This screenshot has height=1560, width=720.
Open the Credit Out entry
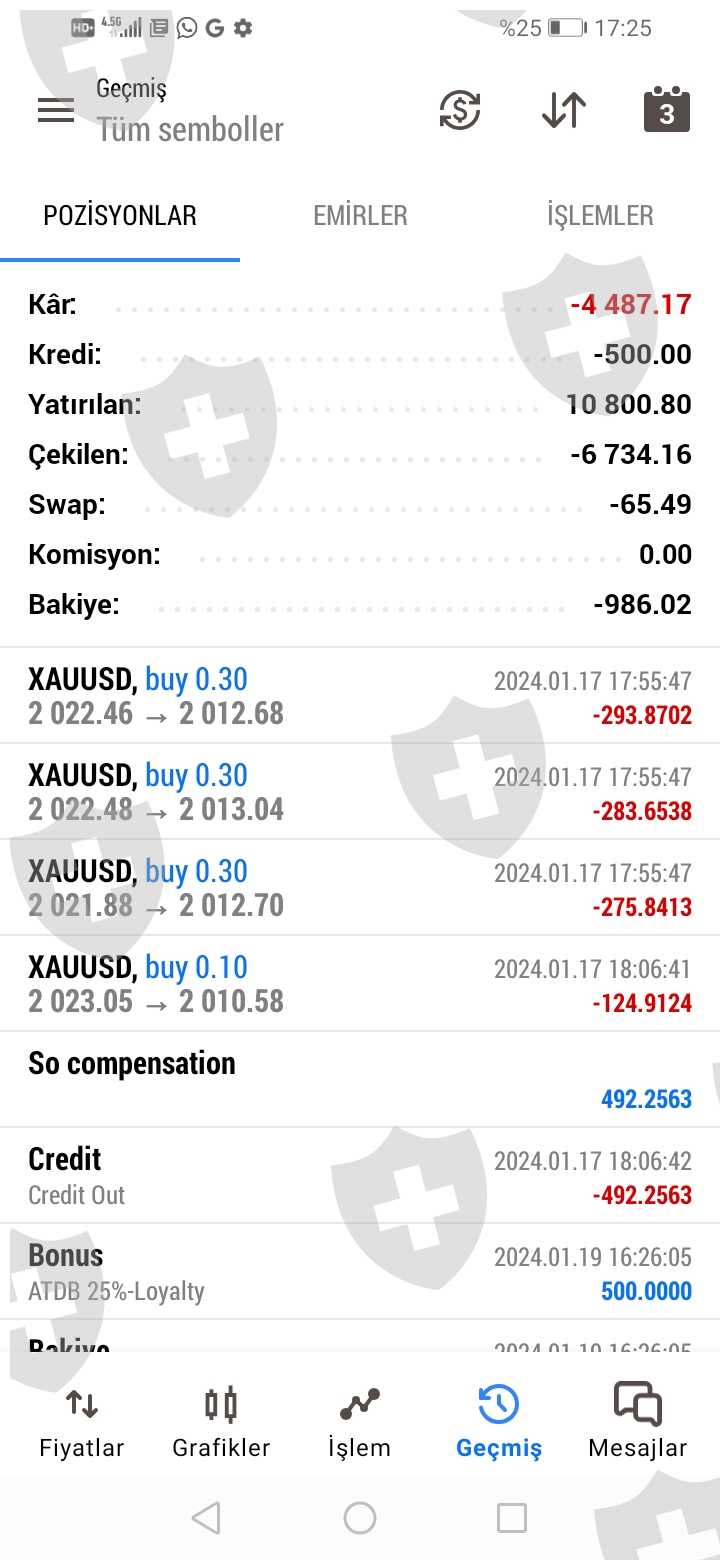360,1176
